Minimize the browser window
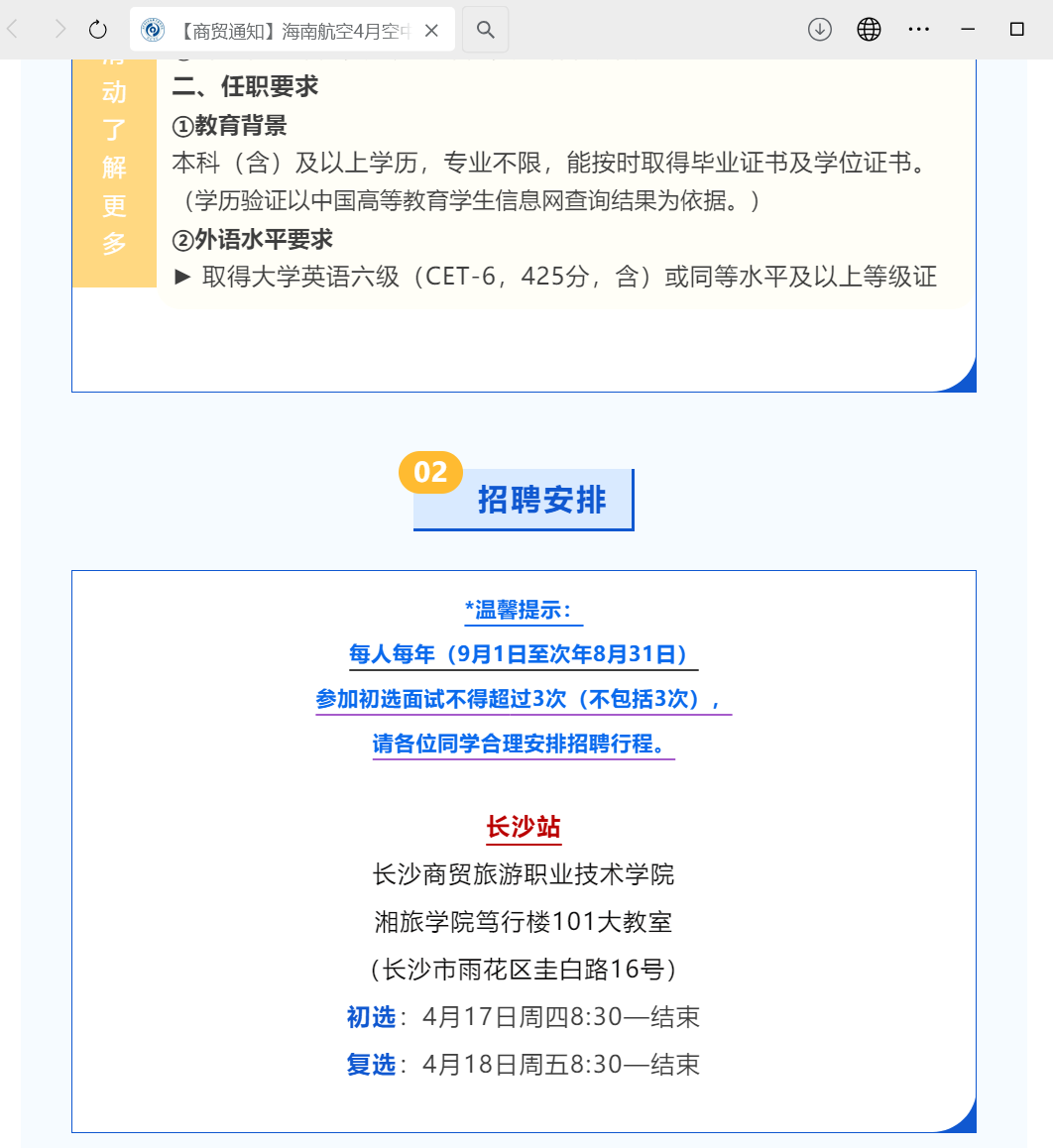 pyautogui.click(x=968, y=30)
